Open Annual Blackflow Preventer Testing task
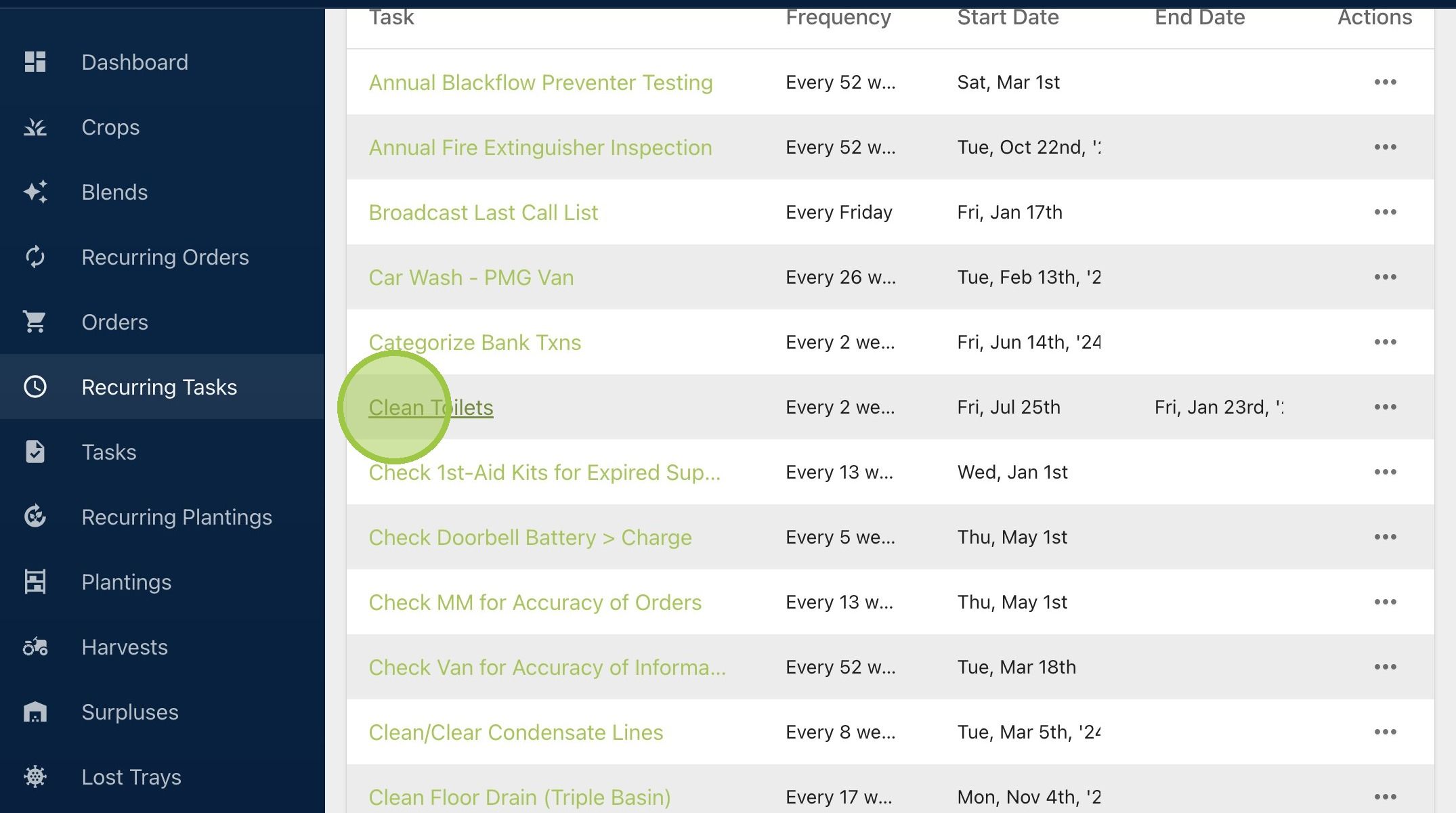The height and width of the screenshot is (813, 1456). tap(540, 83)
